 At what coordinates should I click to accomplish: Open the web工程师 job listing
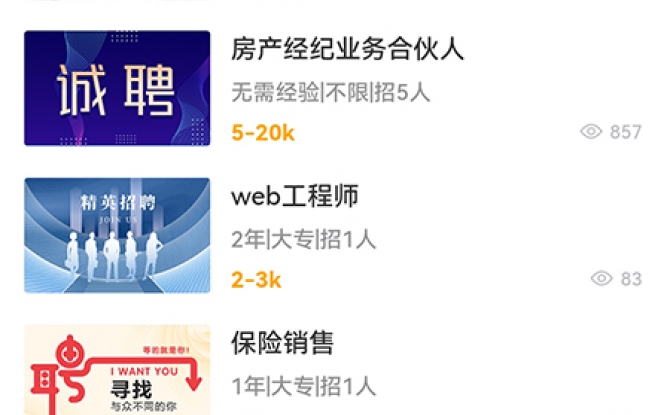[x=294, y=195]
